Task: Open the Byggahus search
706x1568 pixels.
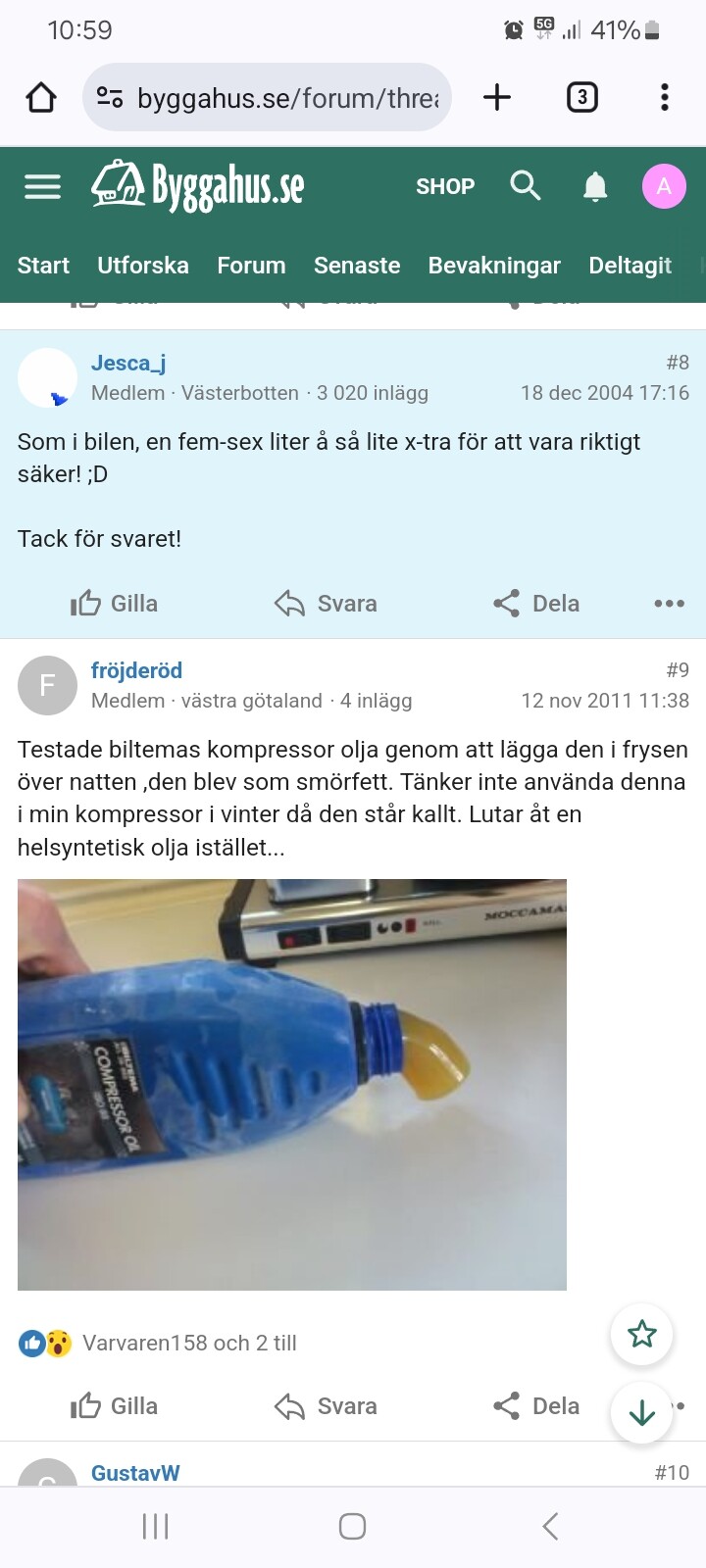Action: 526,185
